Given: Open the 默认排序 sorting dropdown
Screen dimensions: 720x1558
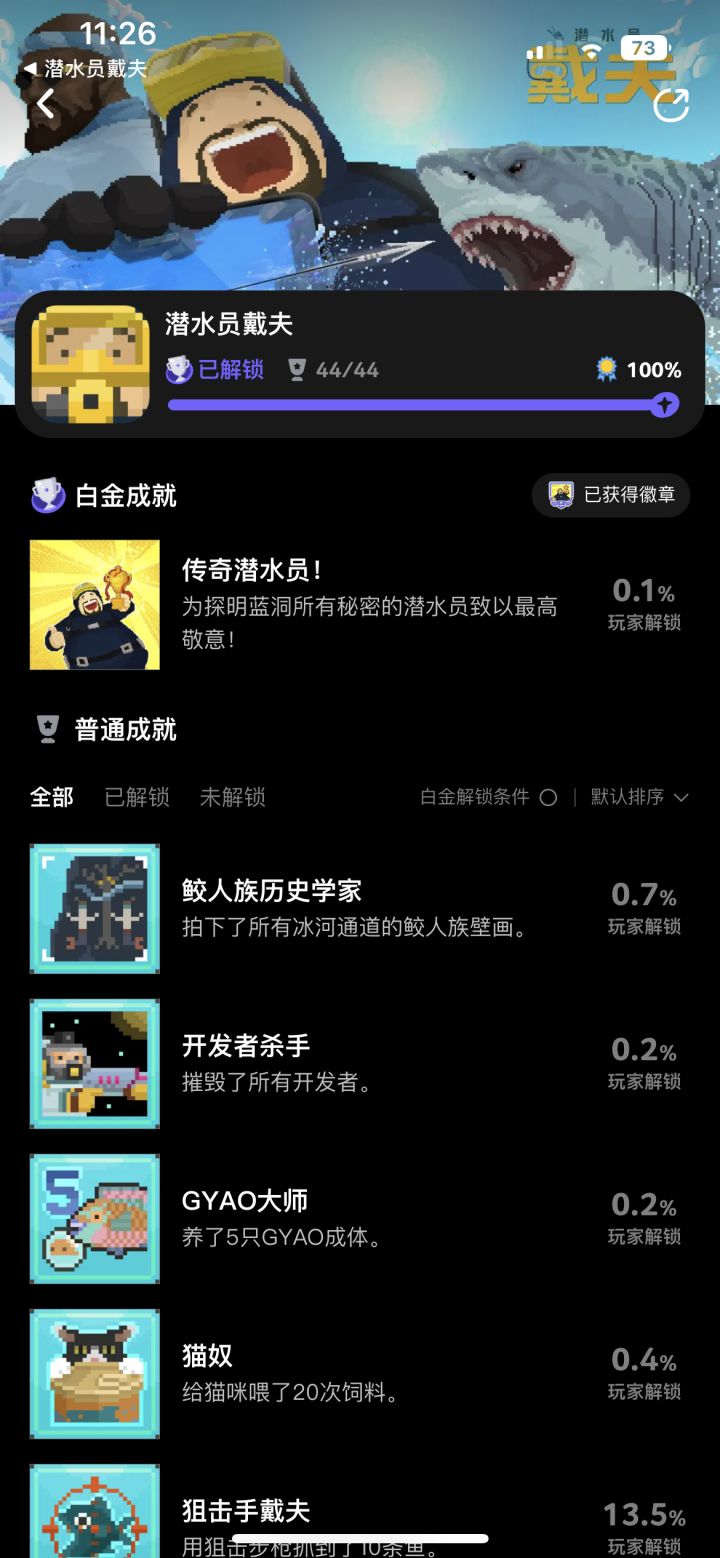Looking at the screenshot, I should 629,797.
